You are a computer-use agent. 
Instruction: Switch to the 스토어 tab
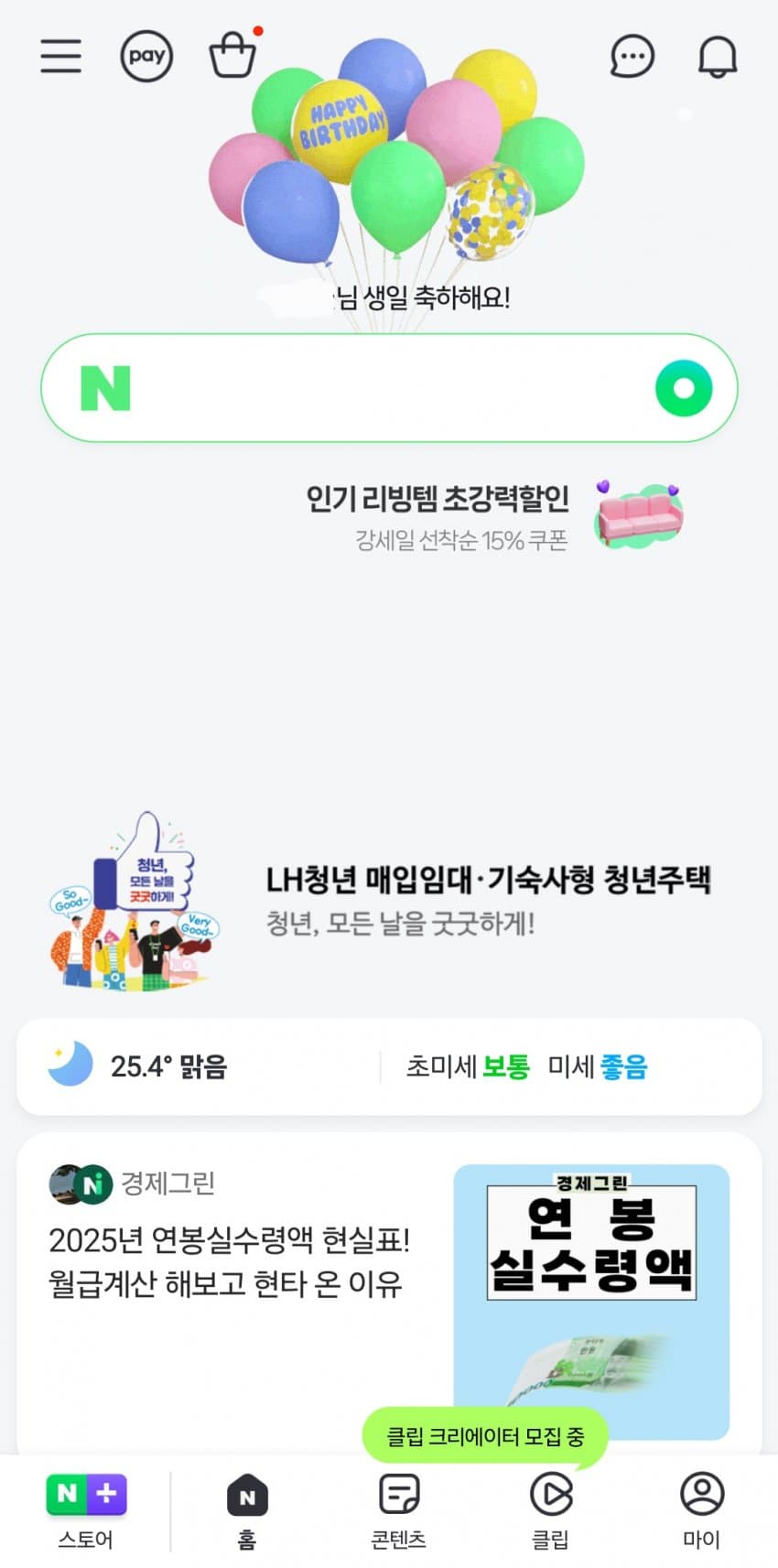(86, 1510)
